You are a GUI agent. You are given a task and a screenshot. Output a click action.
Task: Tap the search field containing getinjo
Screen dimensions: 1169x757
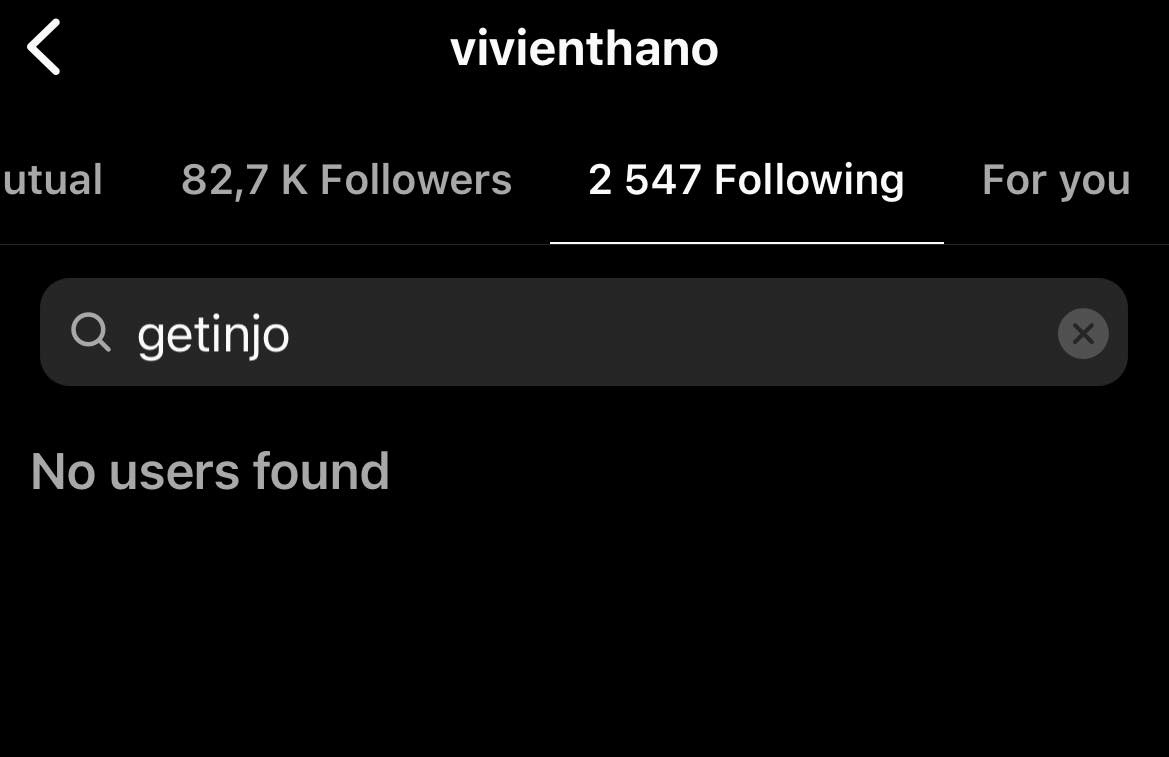point(560,333)
